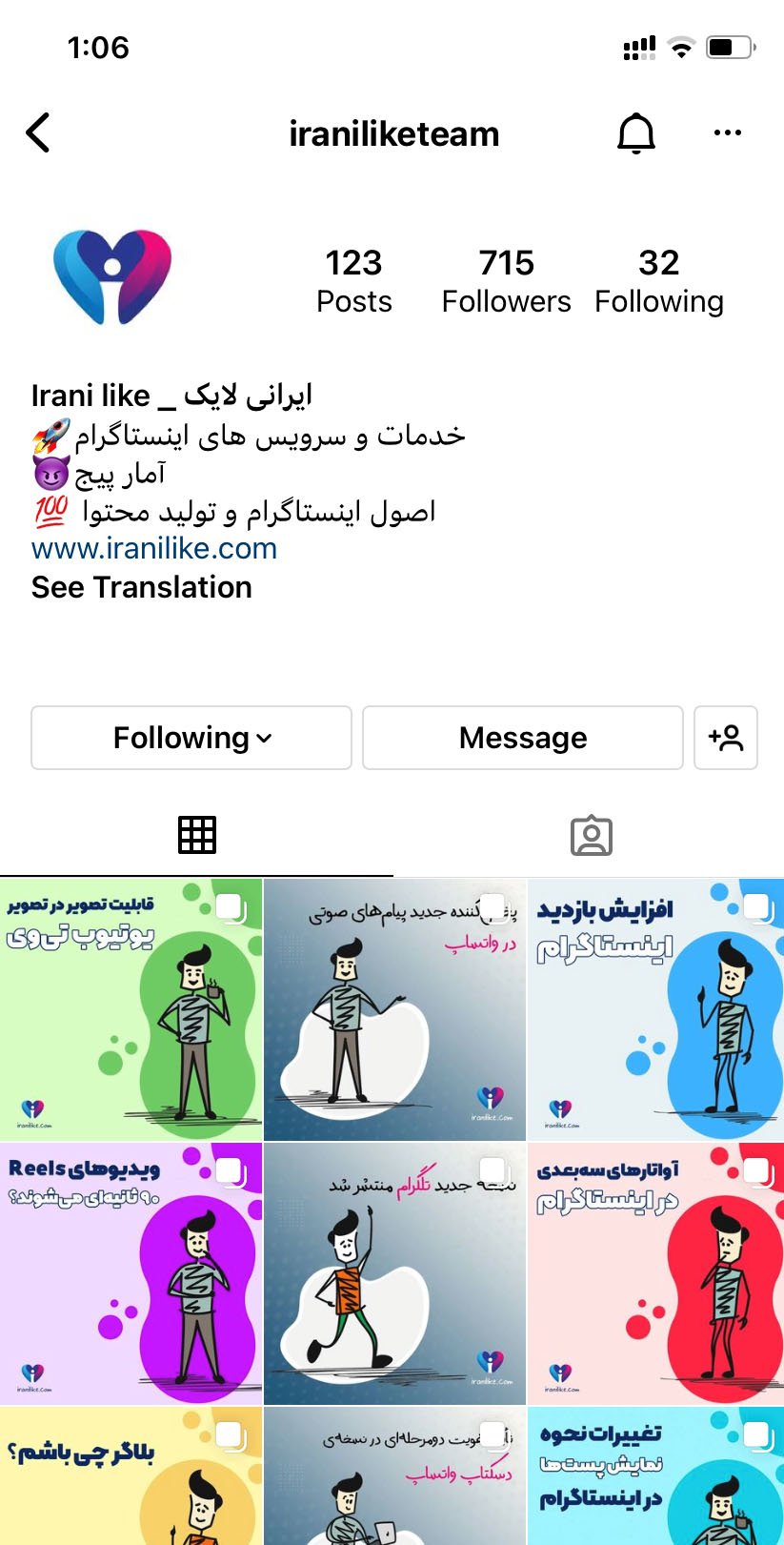Tap See Translation under the bio
Image resolution: width=784 pixels, height=1545 pixels.
[142, 587]
